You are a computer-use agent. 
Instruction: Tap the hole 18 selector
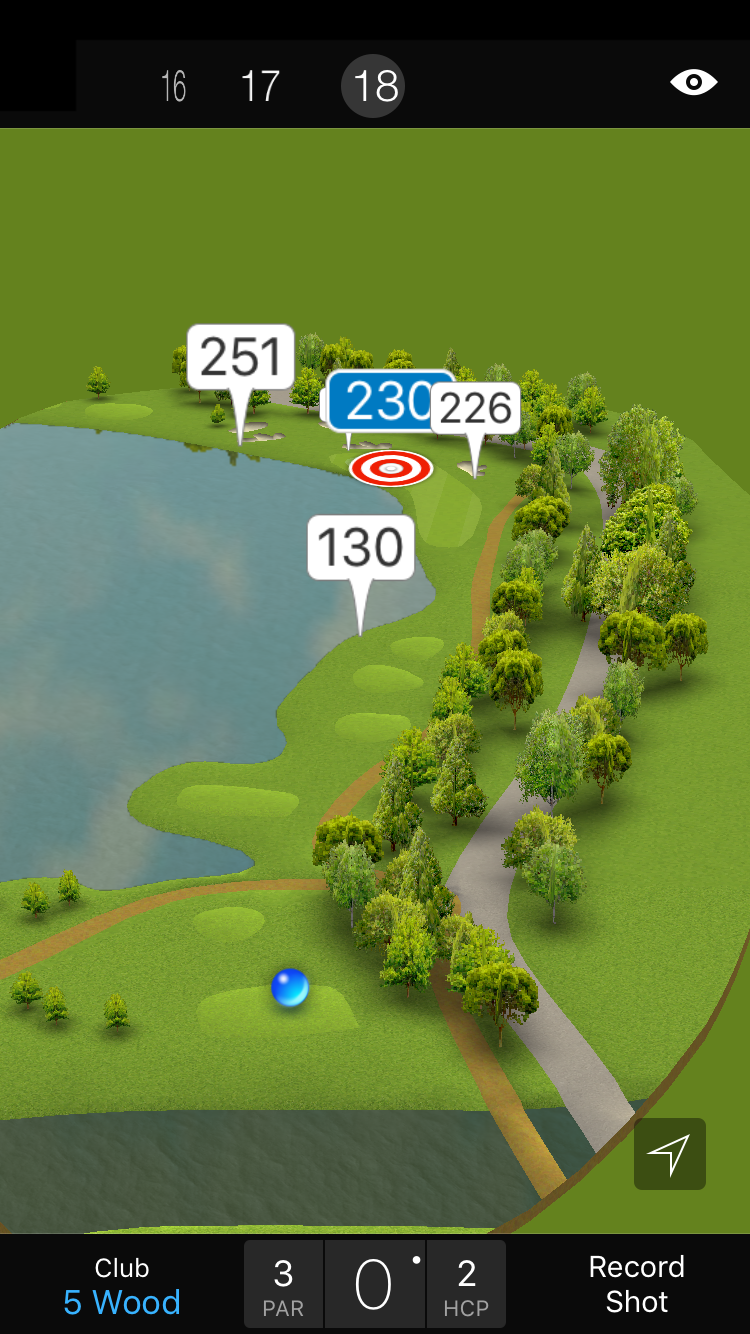(375, 86)
